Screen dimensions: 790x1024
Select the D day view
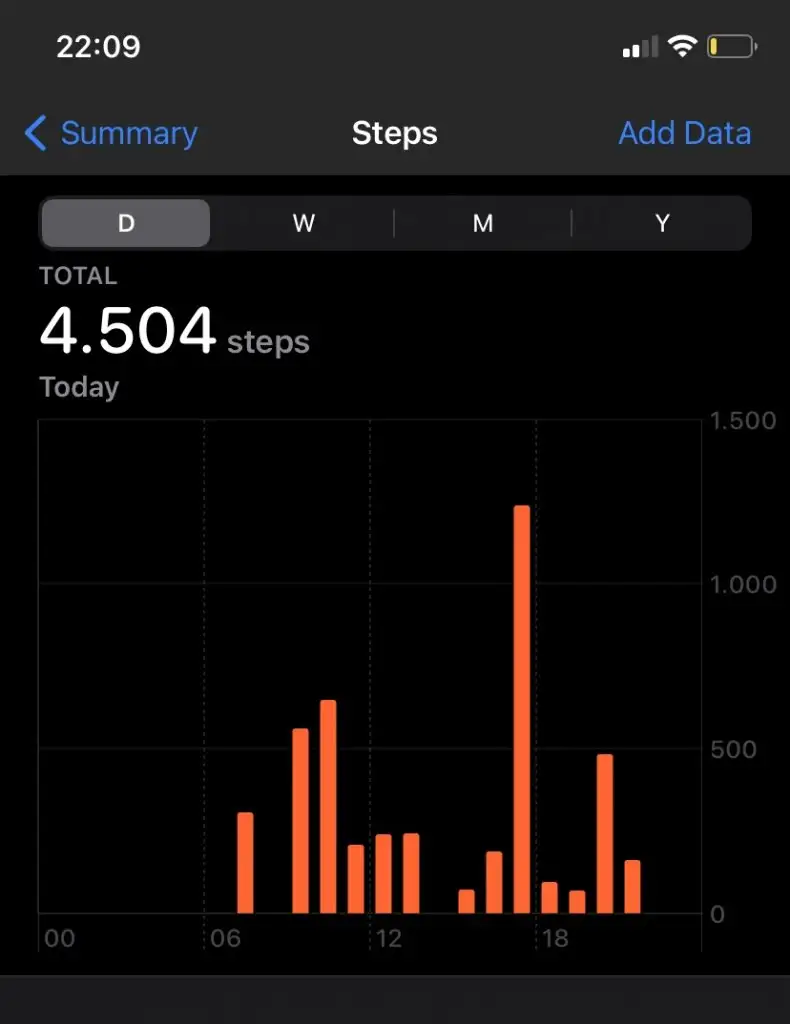coord(126,223)
